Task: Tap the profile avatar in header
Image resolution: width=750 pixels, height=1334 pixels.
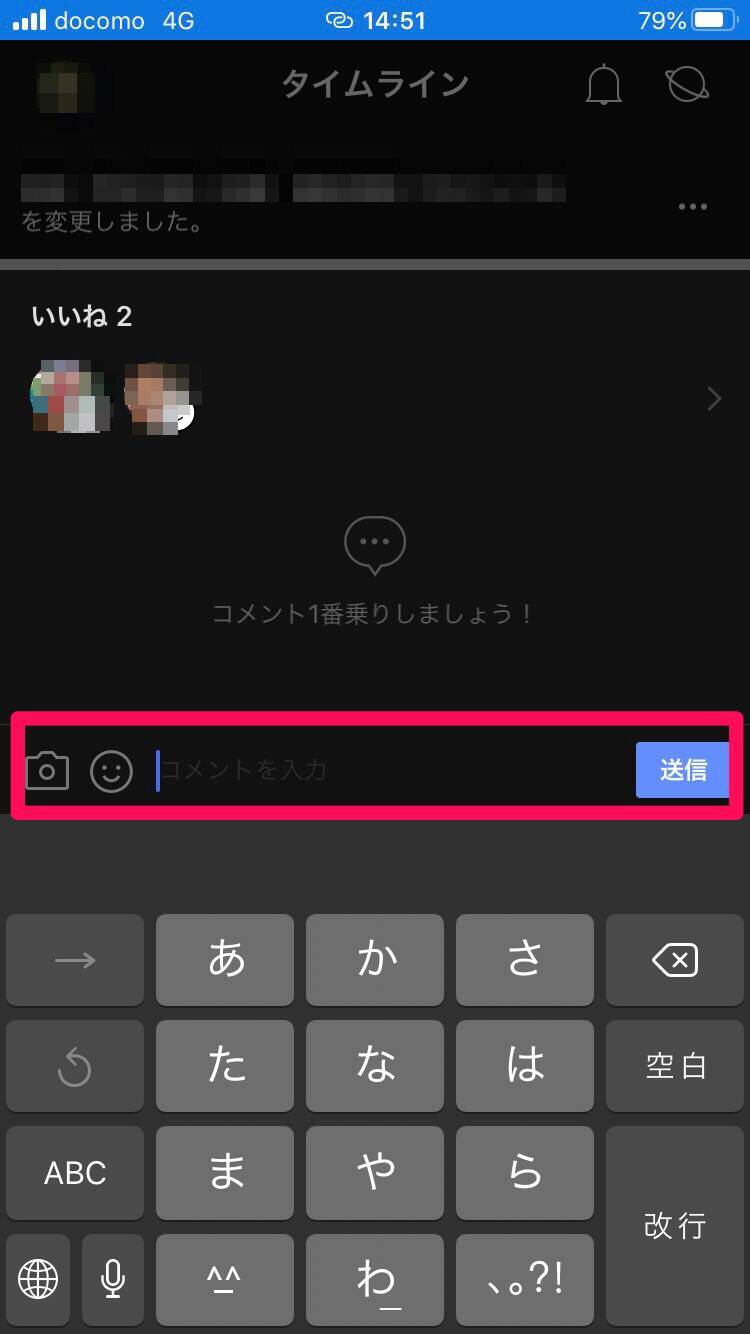Action: click(x=65, y=86)
